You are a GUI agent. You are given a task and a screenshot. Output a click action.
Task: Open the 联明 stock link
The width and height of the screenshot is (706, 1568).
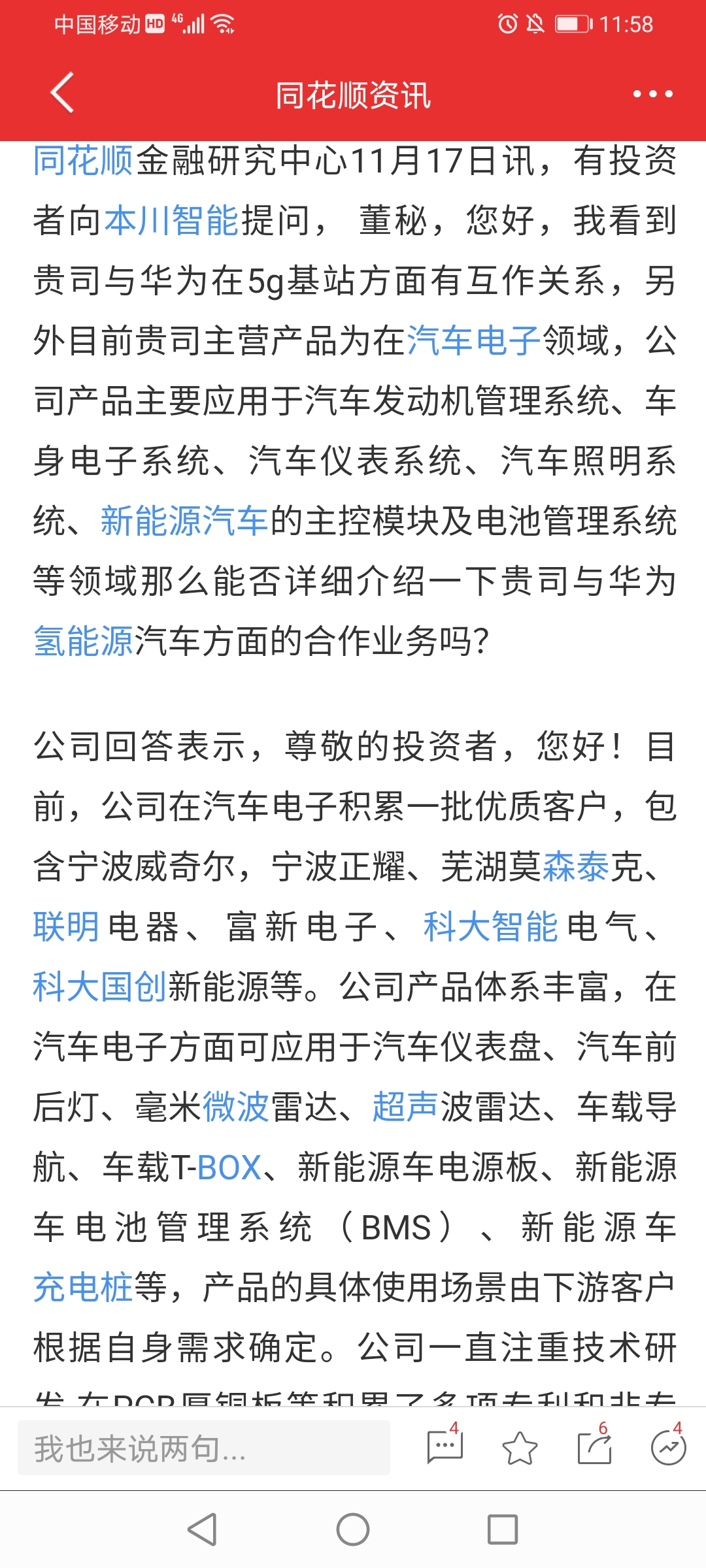pyautogui.click(x=67, y=928)
